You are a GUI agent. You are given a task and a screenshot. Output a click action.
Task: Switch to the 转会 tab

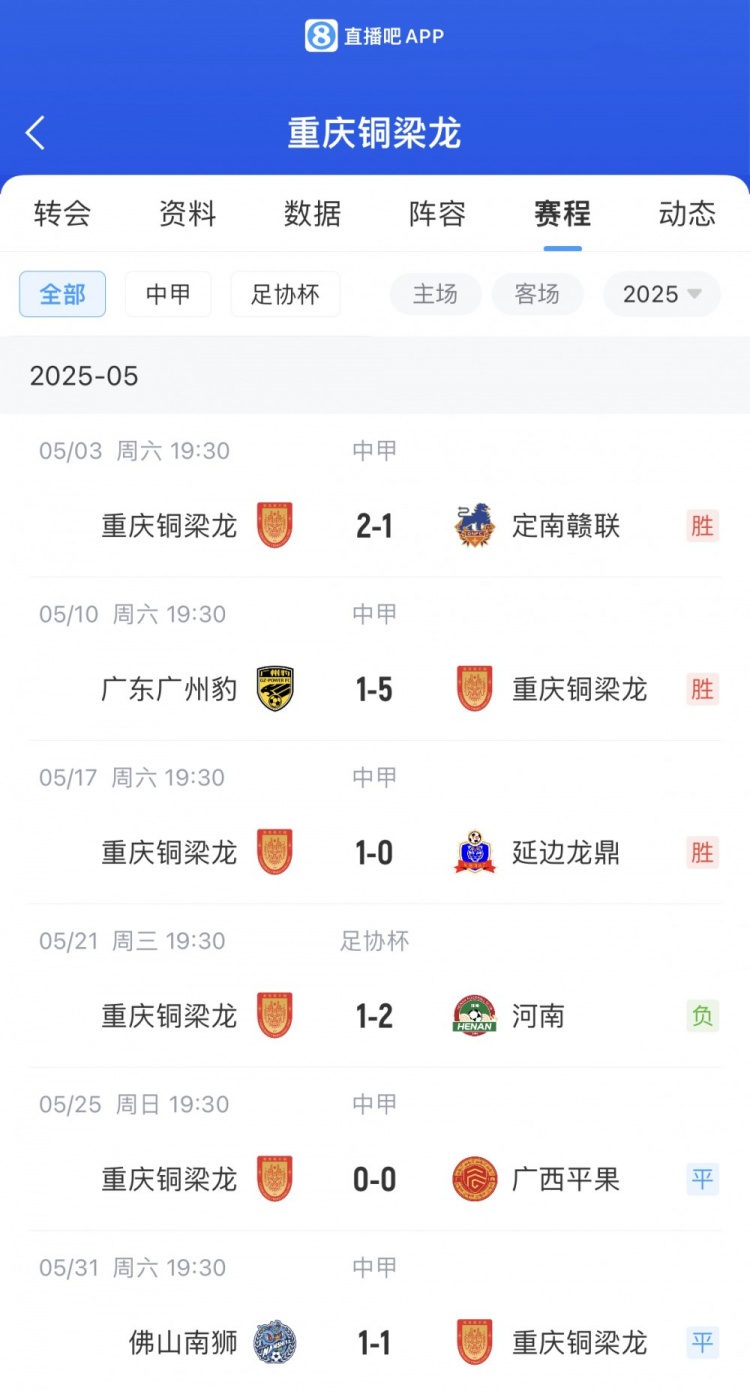(x=62, y=214)
